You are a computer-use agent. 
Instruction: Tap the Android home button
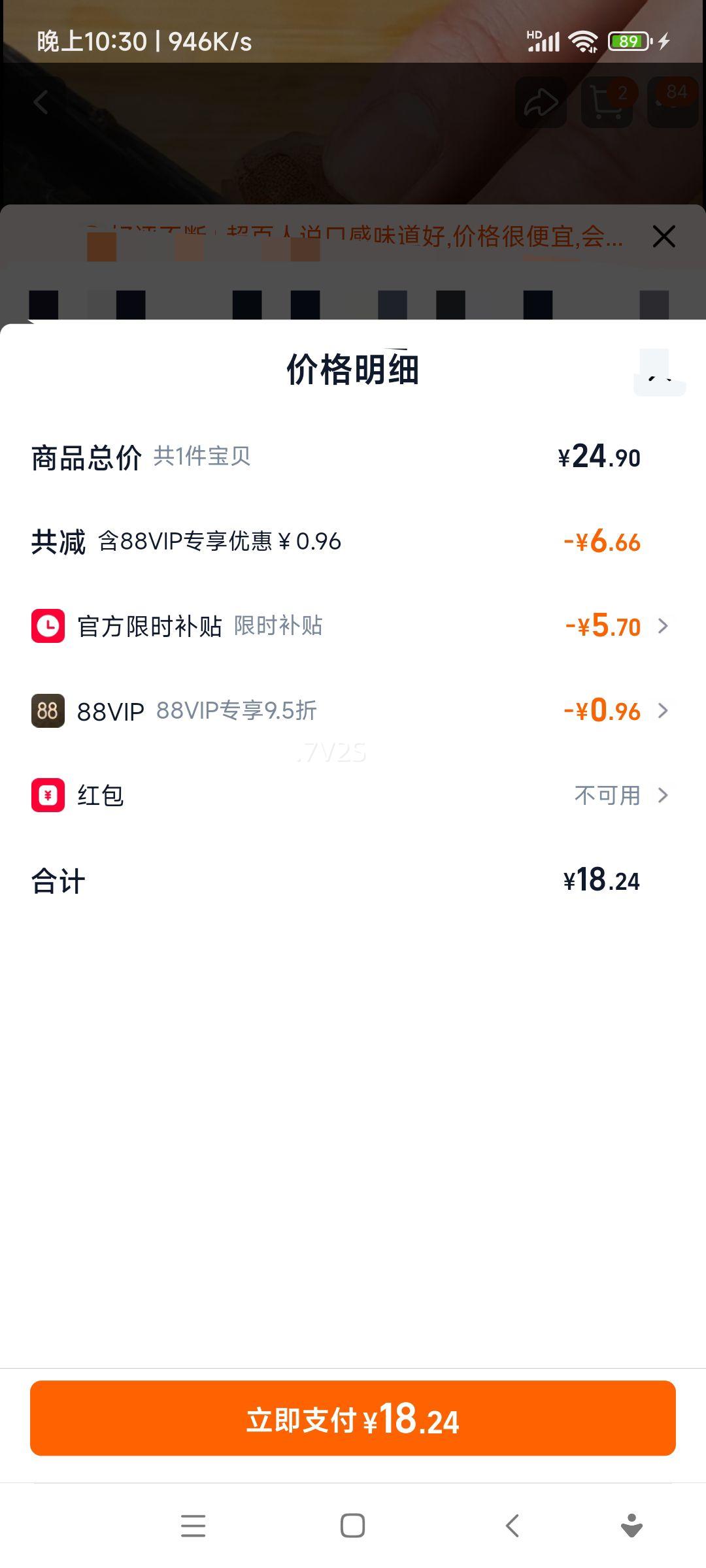pos(351,1525)
